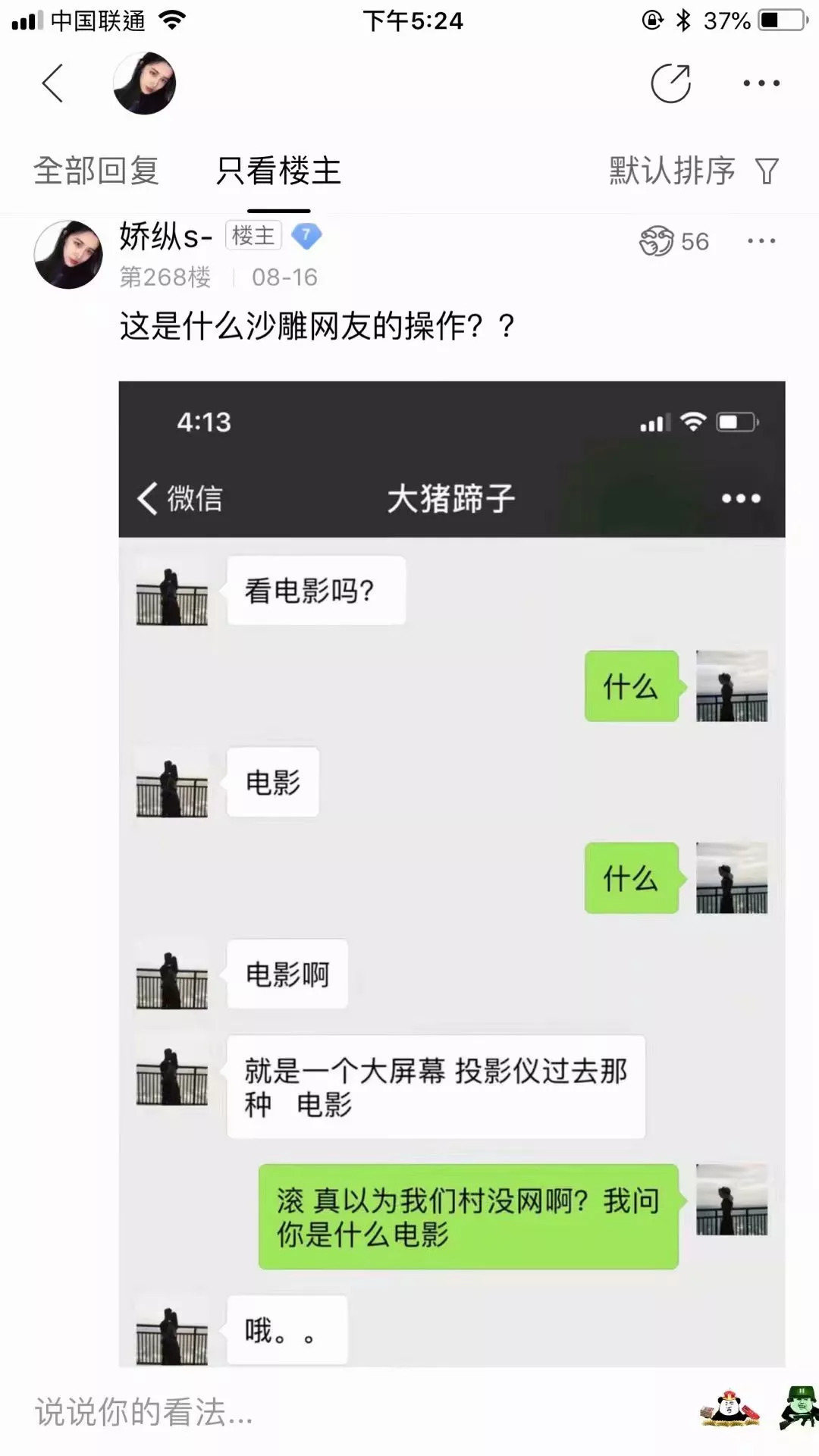Image resolution: width=819 pixels, height=1456 pixels.
Task: Like the post with 56 likes
Action: point(673,241)
